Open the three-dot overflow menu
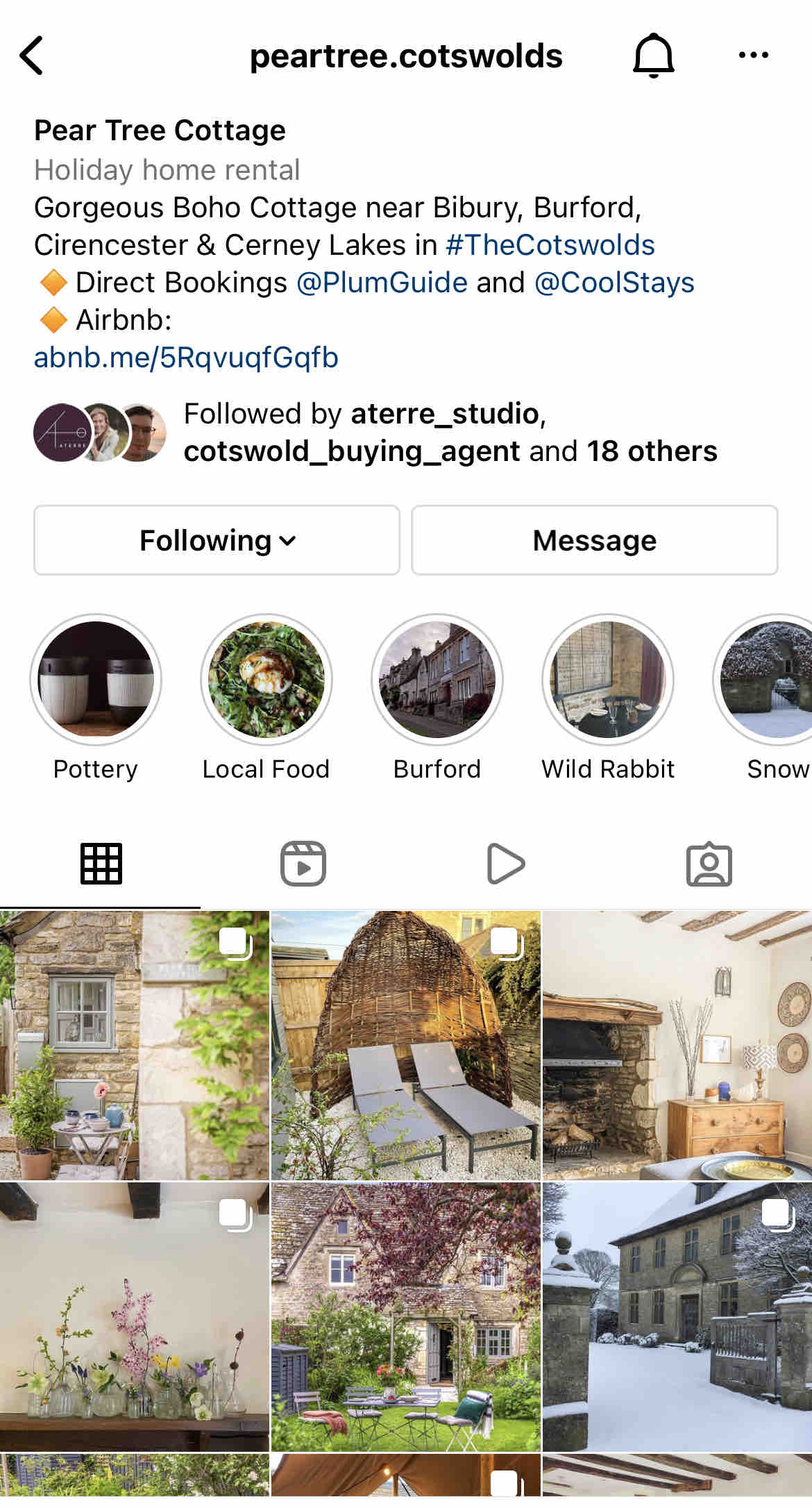 753,56
